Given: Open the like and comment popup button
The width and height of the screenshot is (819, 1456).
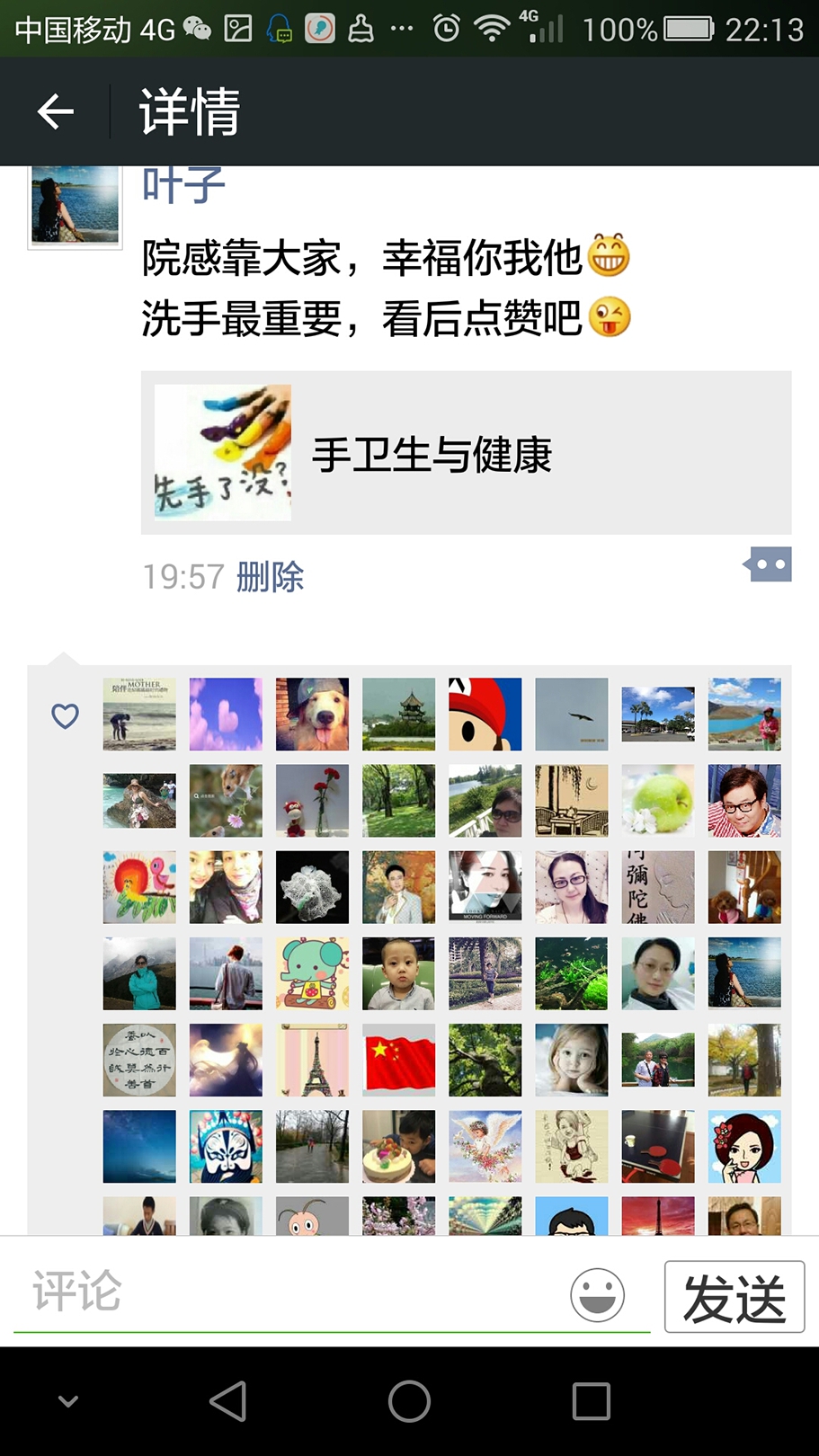Looking at the screenshot, I should pyautogui.click(x=769, y=565).
